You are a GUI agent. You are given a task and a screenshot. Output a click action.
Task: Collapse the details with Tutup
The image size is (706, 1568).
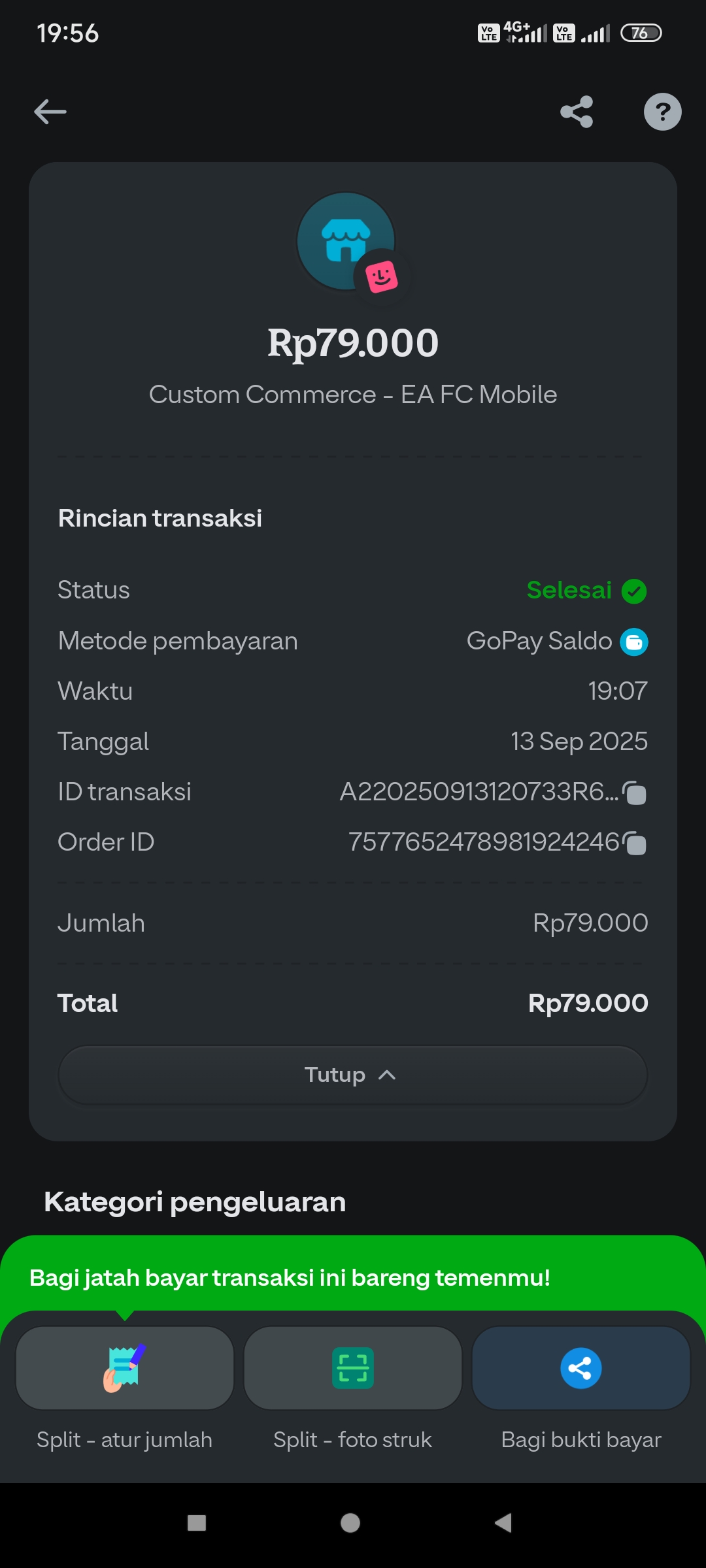tap(353, 1075)
